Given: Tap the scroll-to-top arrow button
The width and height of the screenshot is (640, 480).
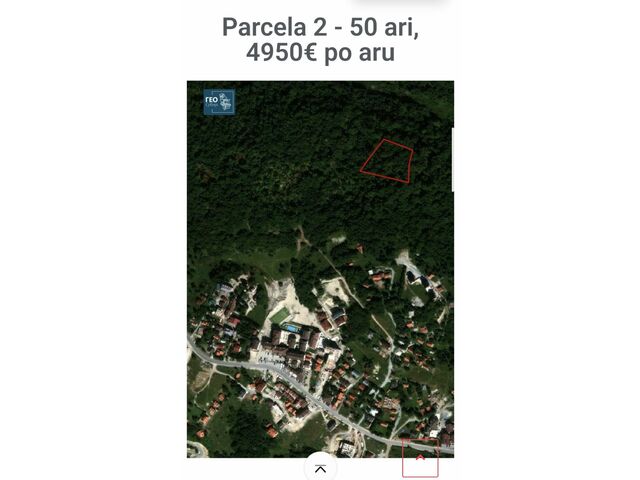Looking at the screenshot, I should click(x=320, y=468).
